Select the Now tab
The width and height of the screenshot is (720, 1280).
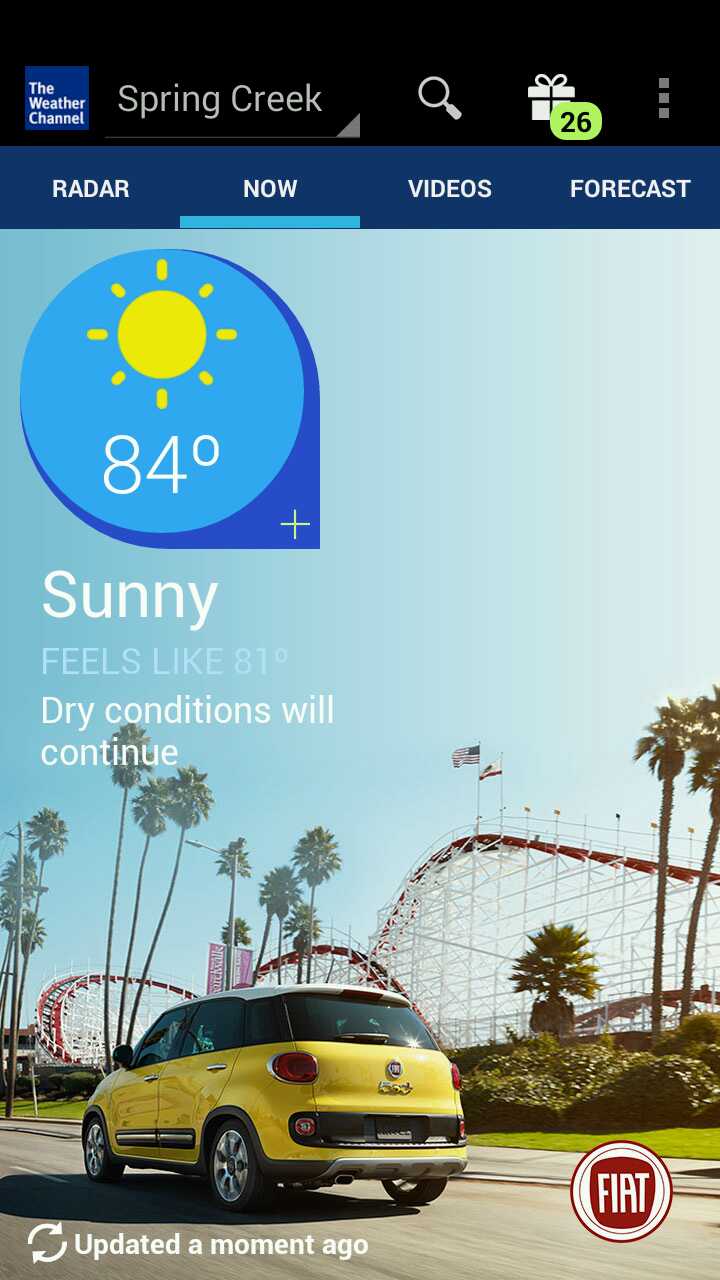point(270,189)
